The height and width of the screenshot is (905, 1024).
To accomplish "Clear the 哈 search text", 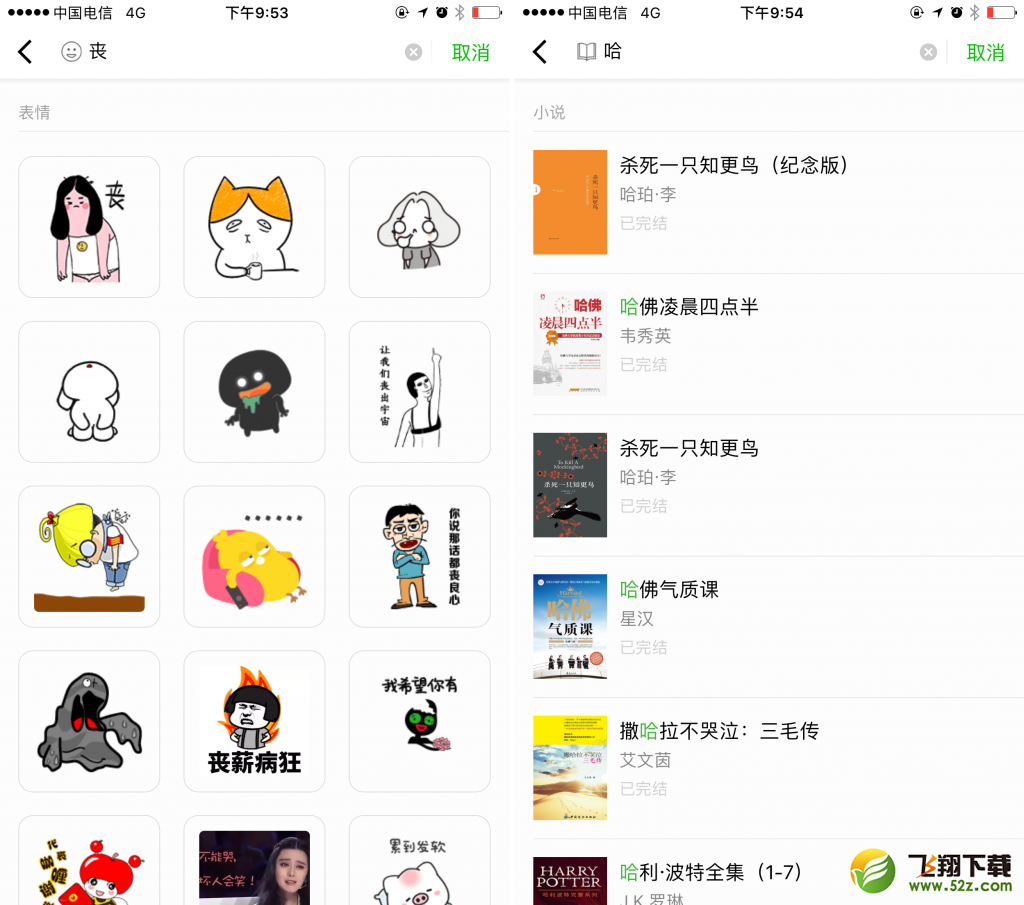I will pos(928,52).
